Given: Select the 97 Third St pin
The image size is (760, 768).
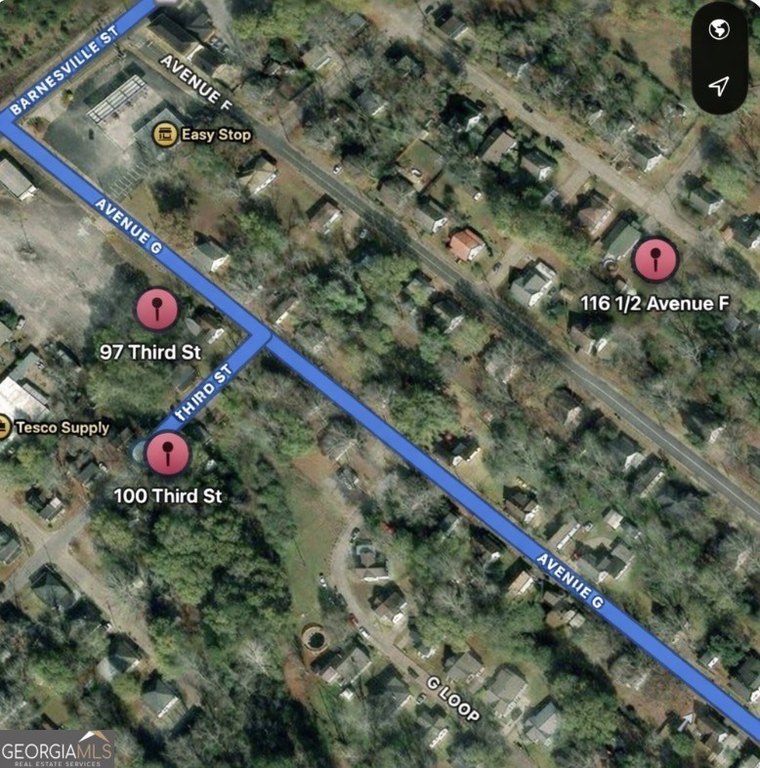Looking at the screenshot, I should pyautogui.click(x=157, y=310).
